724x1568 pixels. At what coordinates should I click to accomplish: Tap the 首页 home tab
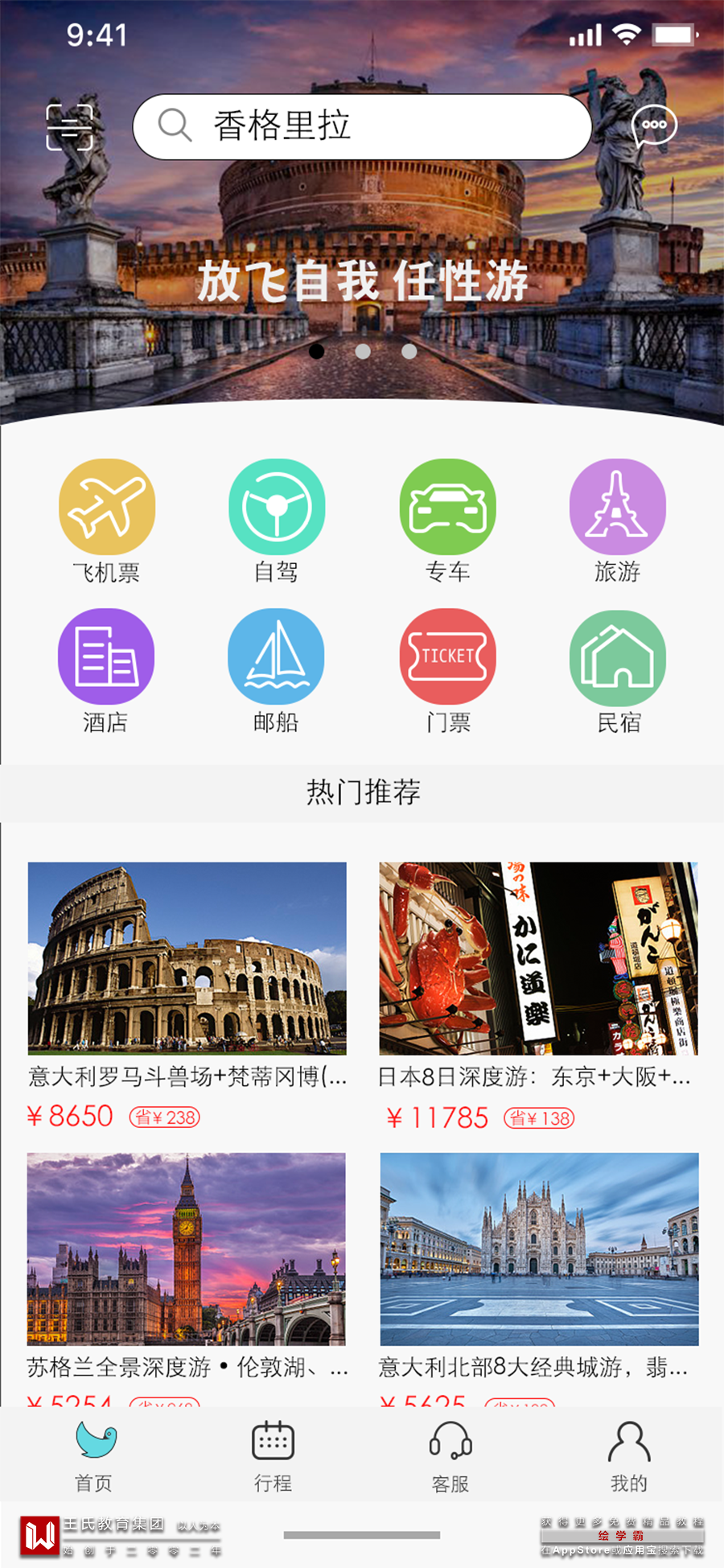[95, 1455]
